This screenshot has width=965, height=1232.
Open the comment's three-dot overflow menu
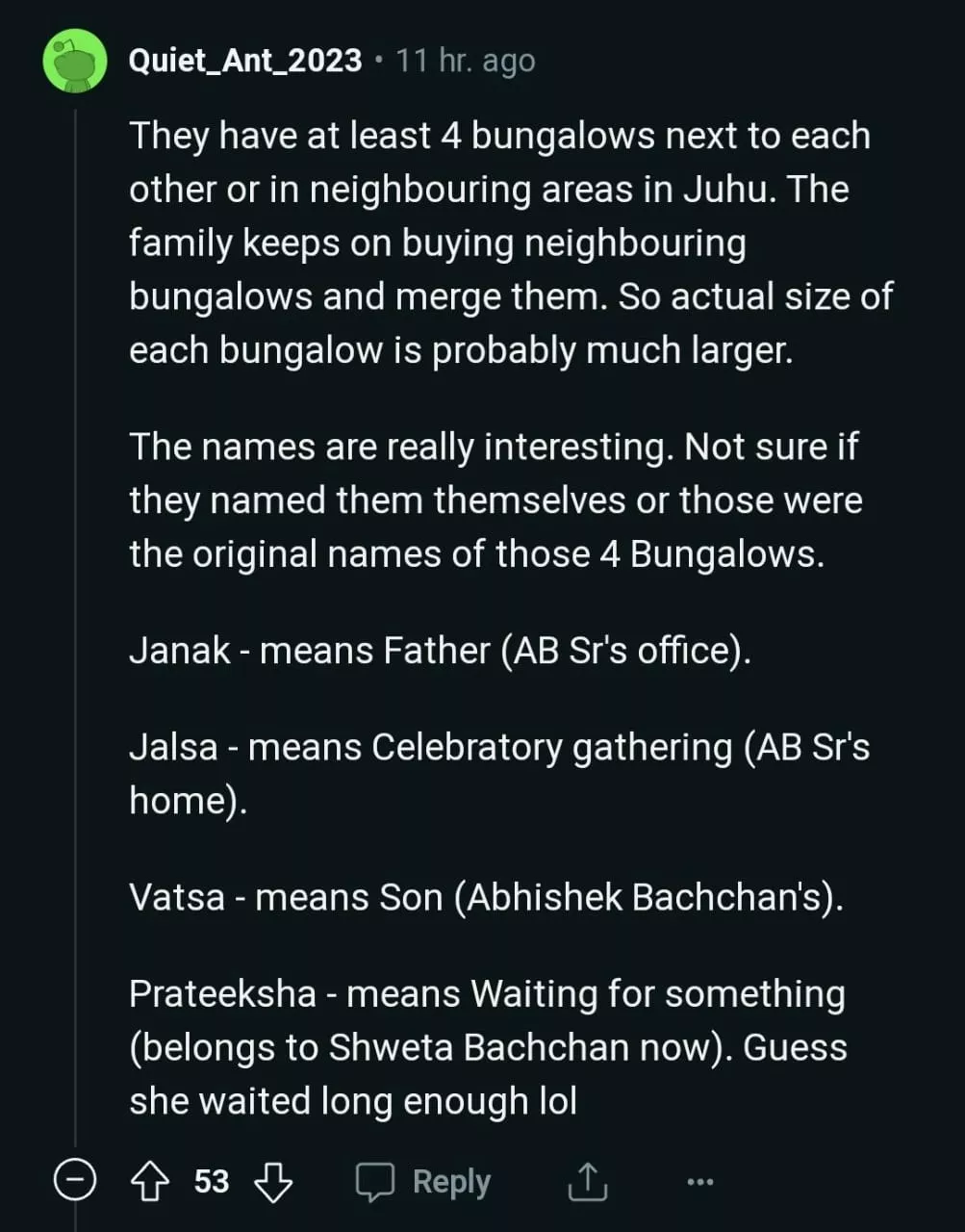coord(699,1181)
